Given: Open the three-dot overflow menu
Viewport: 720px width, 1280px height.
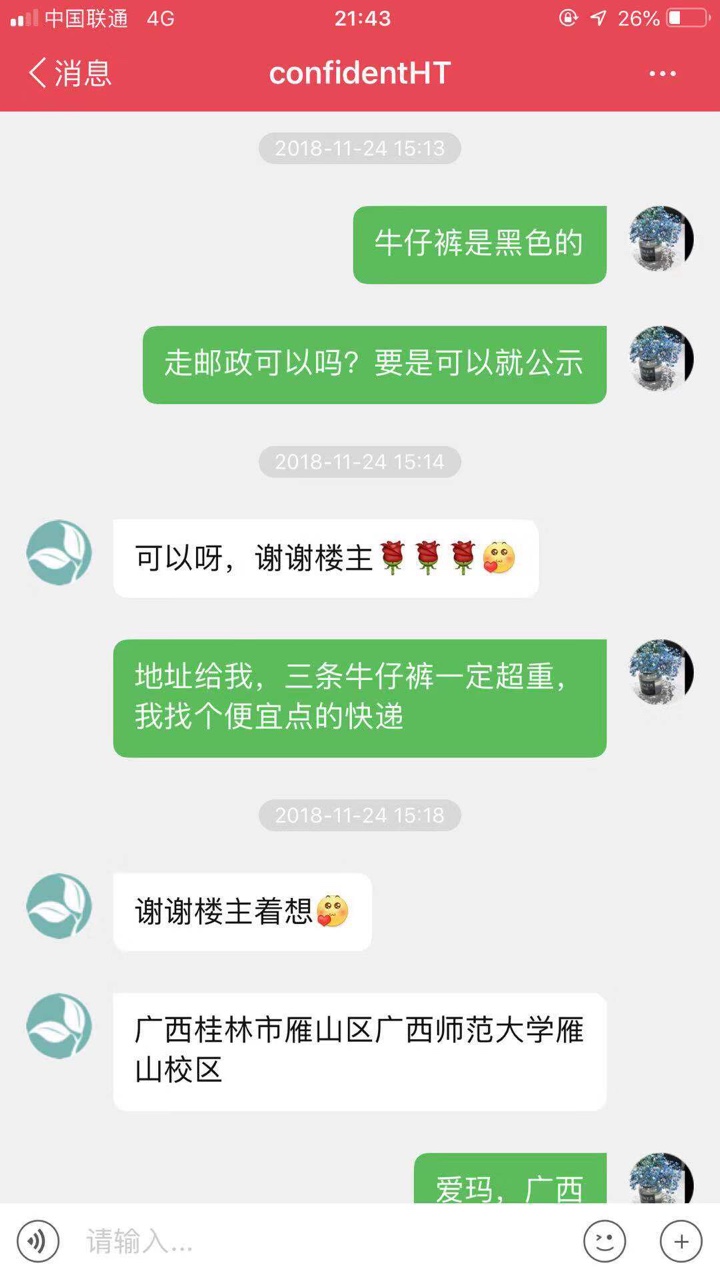Looking at the screenshot, I should pyautogui.click(x=662, y=74).
